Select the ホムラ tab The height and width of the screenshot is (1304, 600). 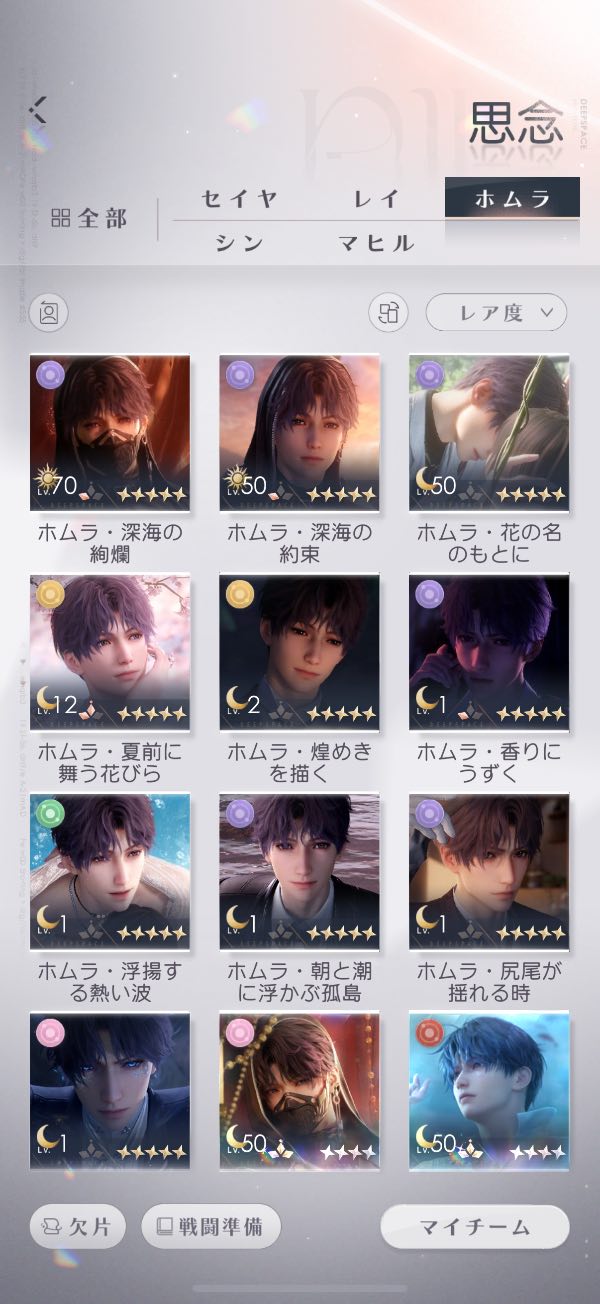click(x=512, y=198)
